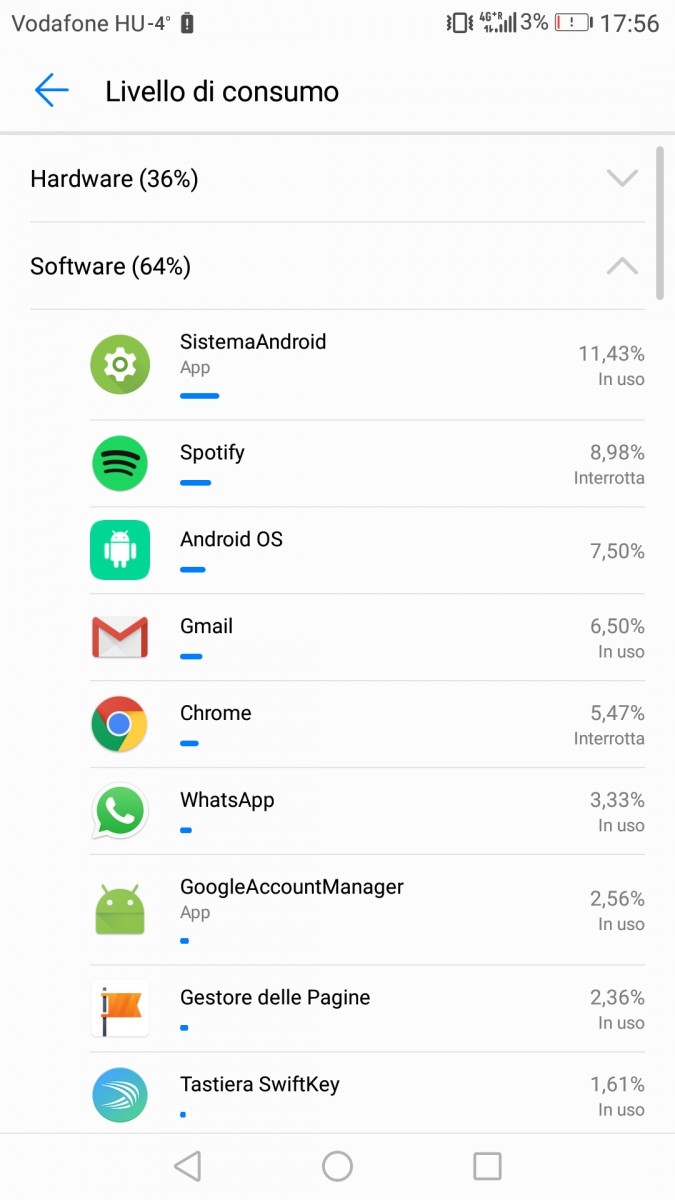Collapse the Software (64%) section
This screenshot has height=1200, width=675.
337,266
